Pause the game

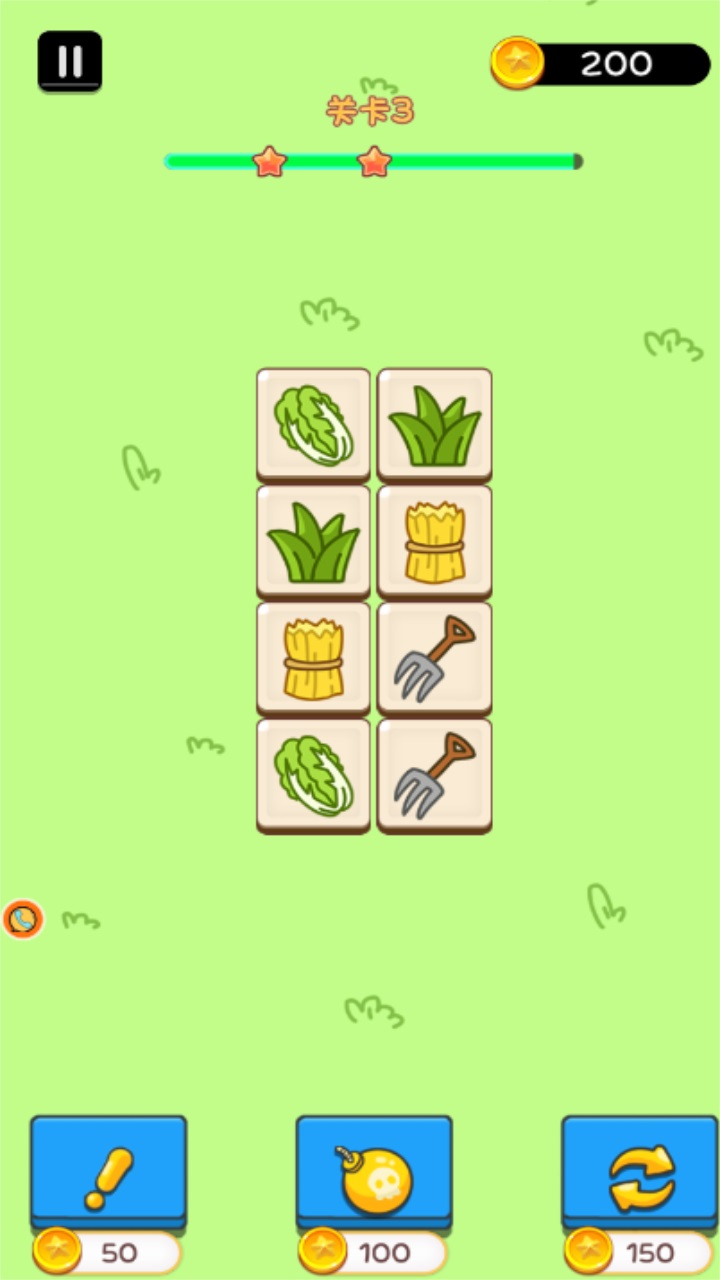pyautogui.click(x=70, y=62)
